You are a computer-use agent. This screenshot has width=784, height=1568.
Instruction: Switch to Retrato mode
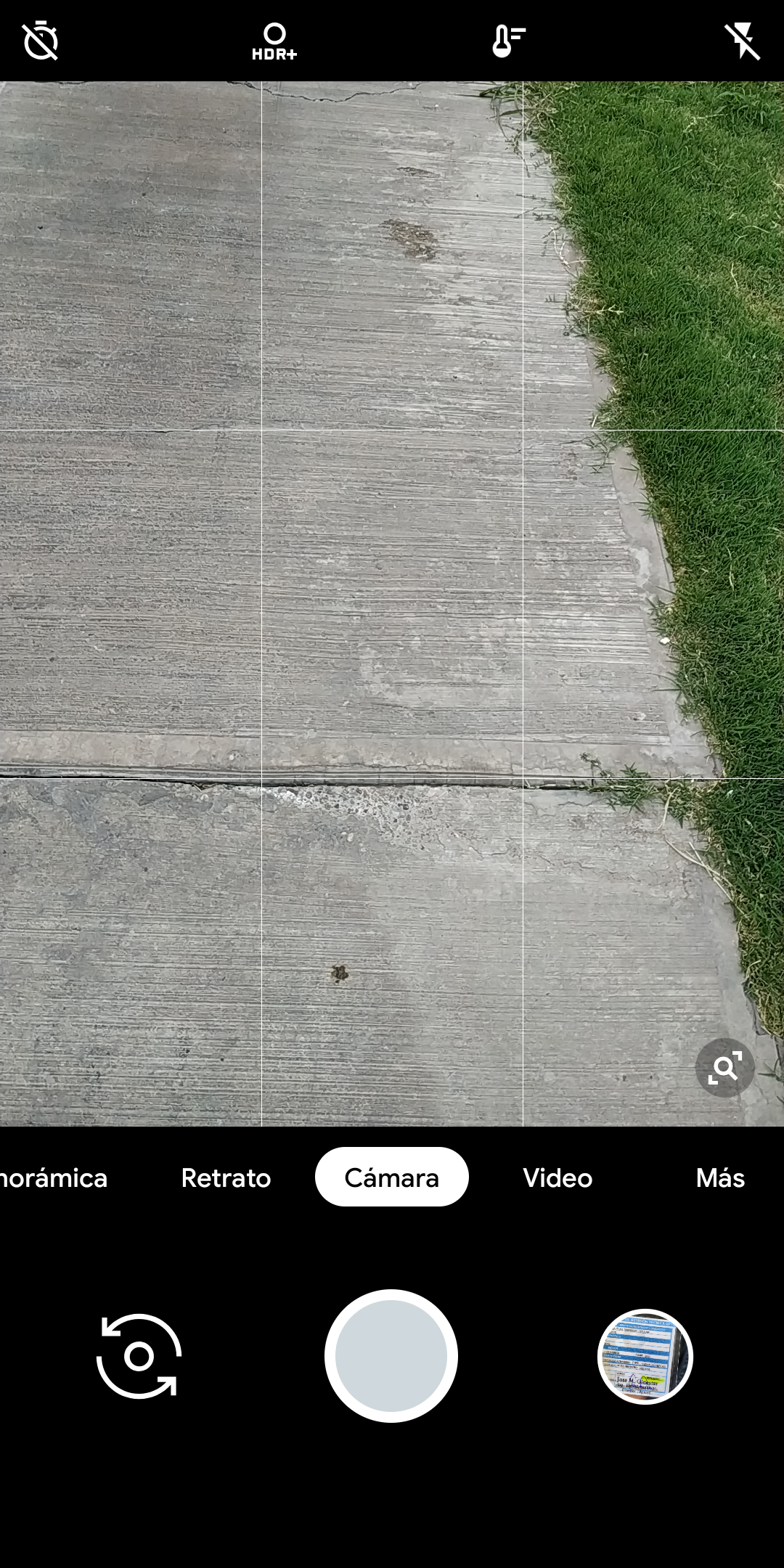pyautogui.click(x=226, y=1177)
